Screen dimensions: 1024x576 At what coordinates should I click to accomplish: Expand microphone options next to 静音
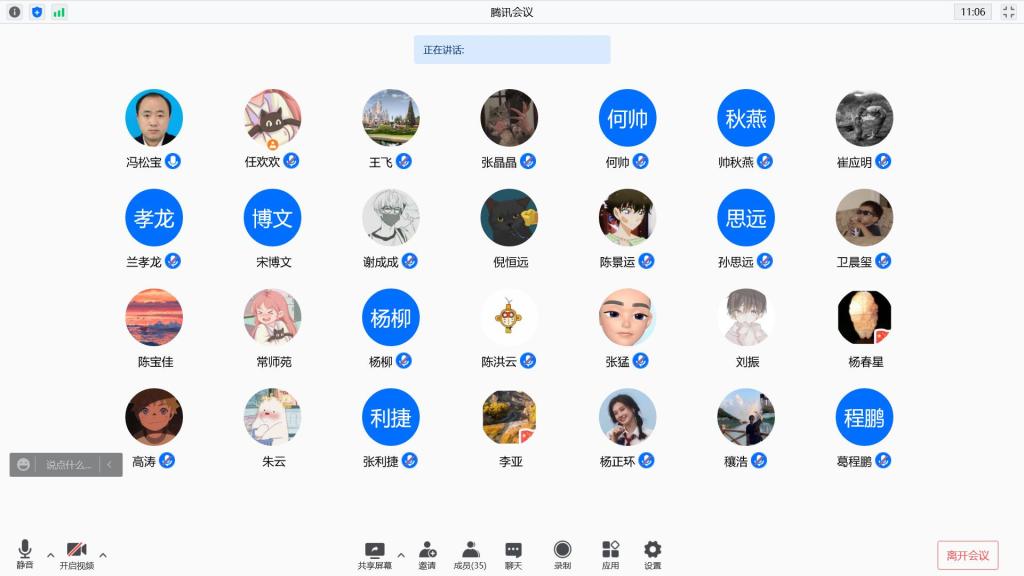51,555
